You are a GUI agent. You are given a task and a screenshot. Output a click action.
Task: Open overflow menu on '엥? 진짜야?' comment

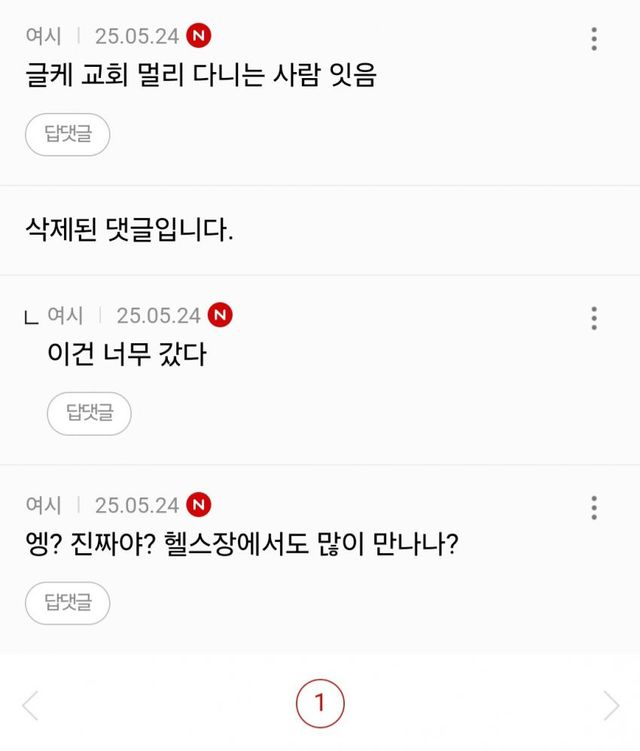coord(594,507)
